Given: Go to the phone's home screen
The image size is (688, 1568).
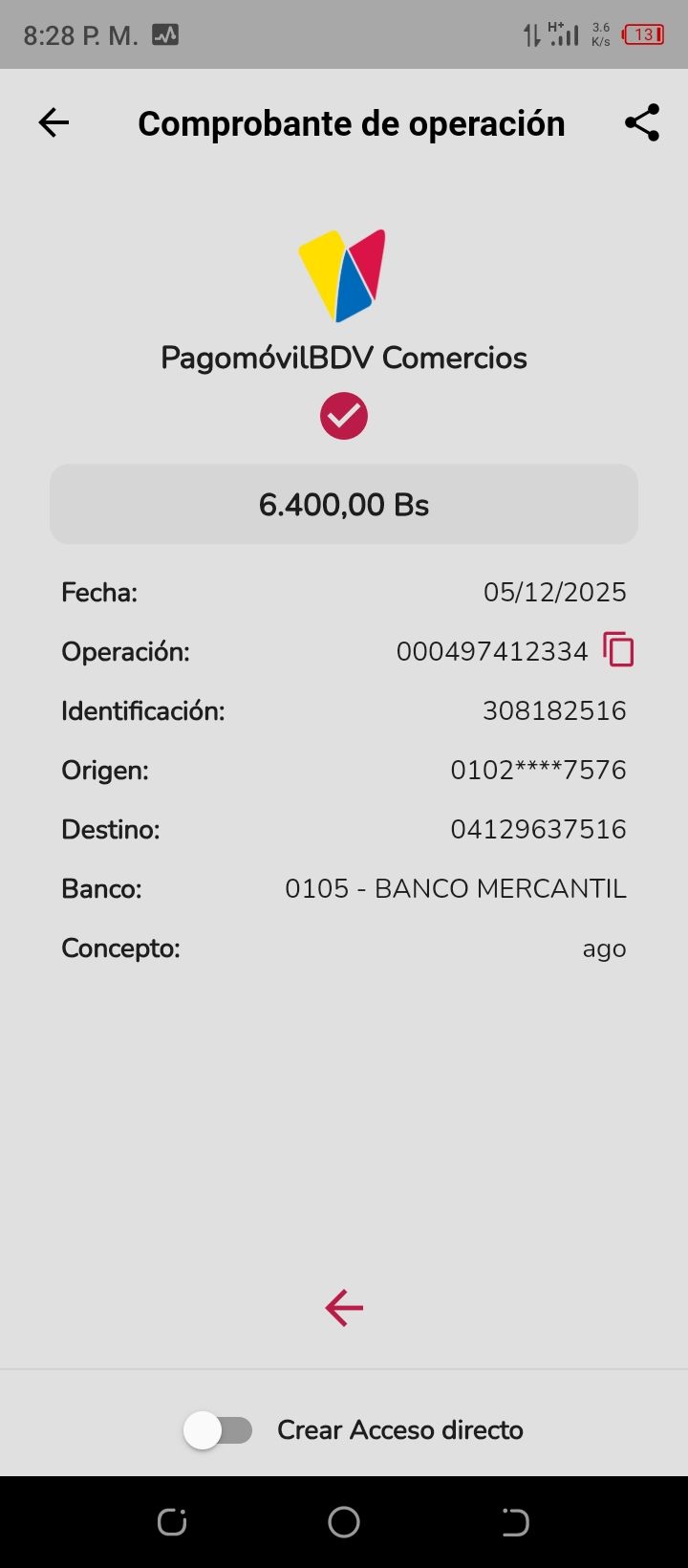Looking at the screenshot, I should [344, 1521].
